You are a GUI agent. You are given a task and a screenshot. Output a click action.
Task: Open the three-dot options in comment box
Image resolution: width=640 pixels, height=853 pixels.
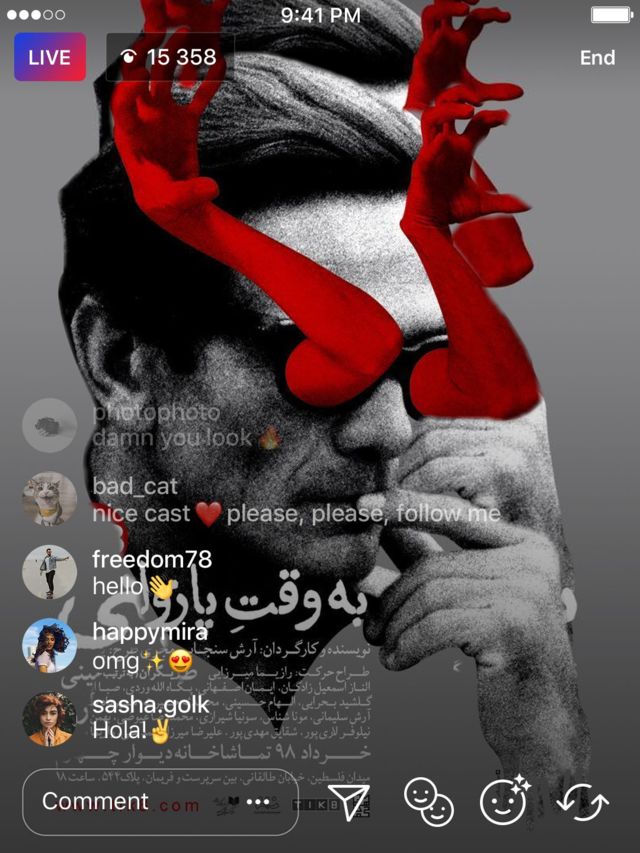coord(259,802)
